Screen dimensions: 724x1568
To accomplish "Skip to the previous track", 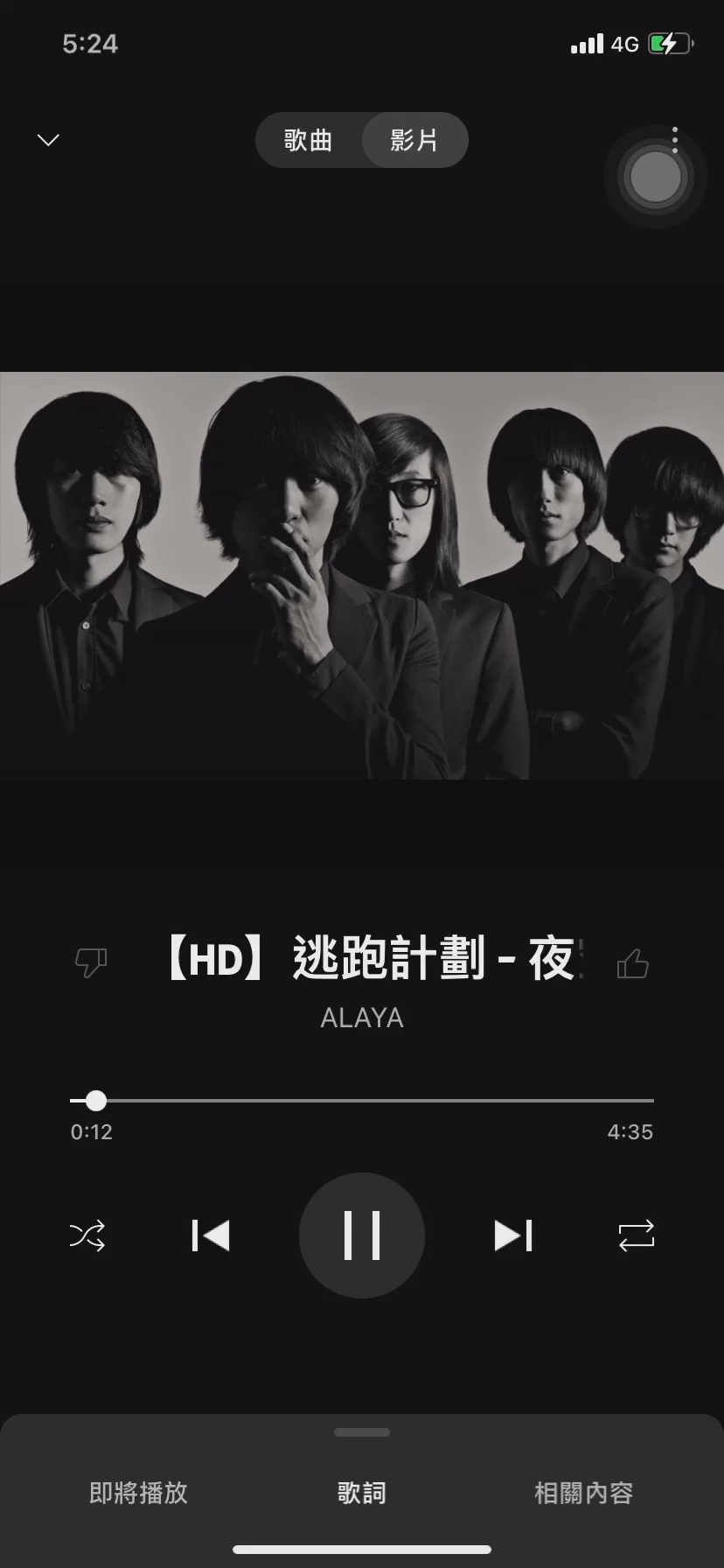I will click(211, 1235).
